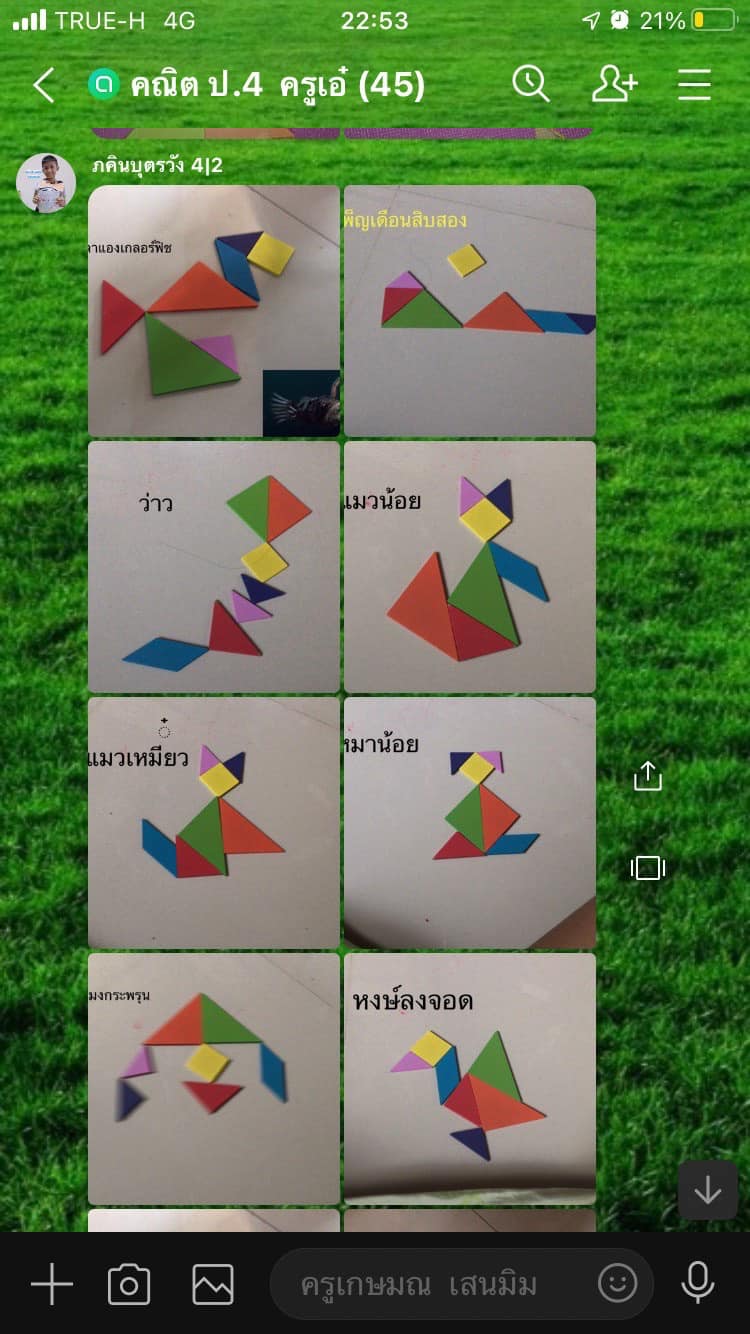Open the plus attachment menu

[x=51, y=1284]
